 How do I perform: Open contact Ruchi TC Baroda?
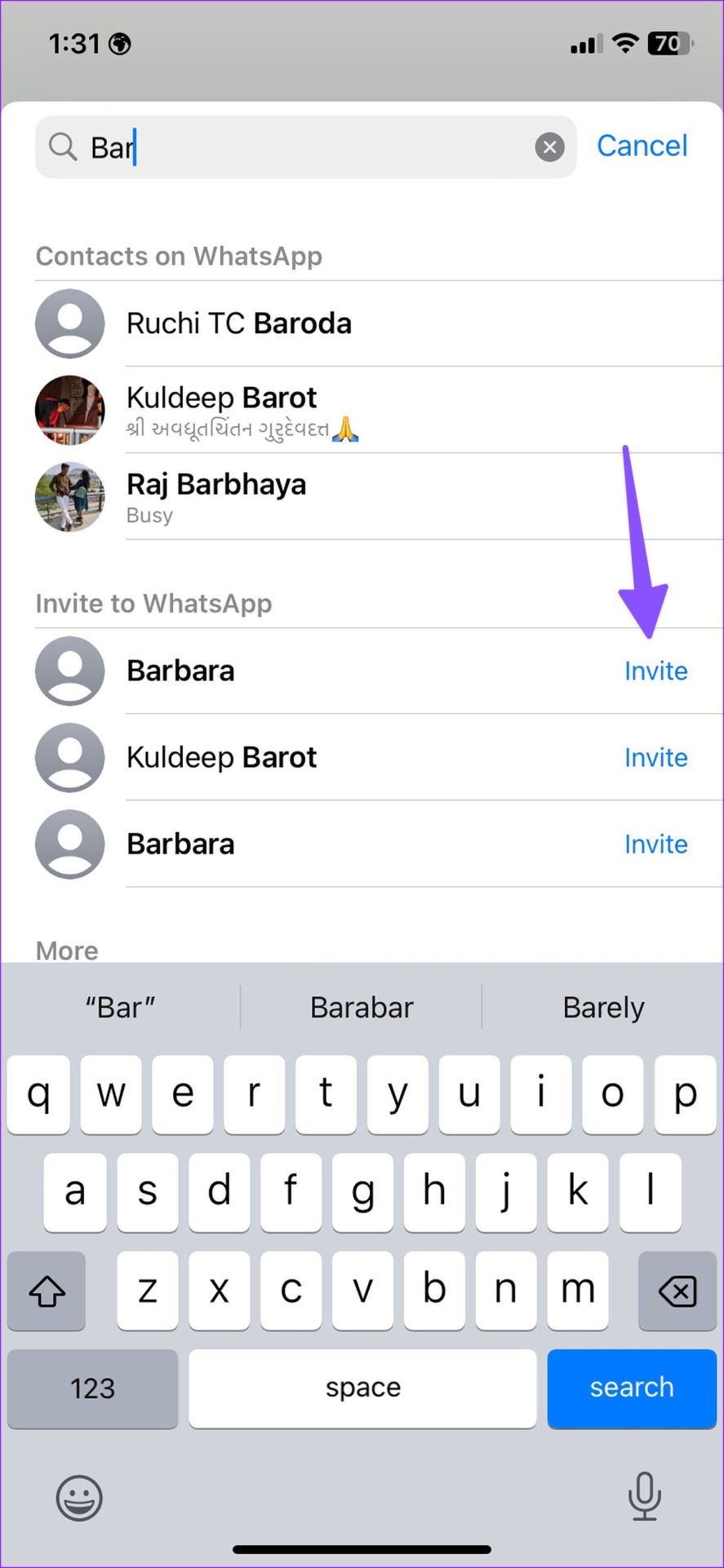239,323
